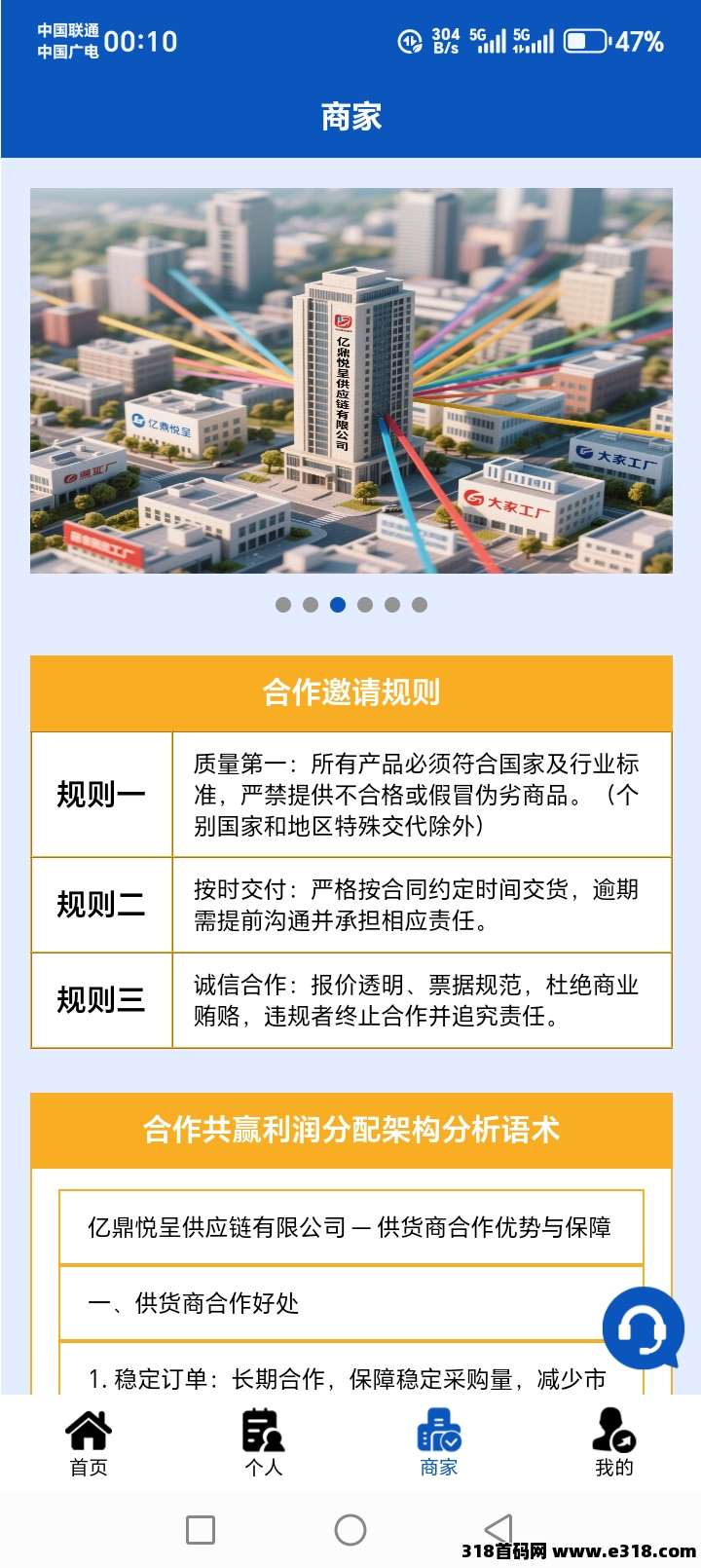Select the 商家 merchant tab
Viewport: 701px width, 1568px height.
438,1442
